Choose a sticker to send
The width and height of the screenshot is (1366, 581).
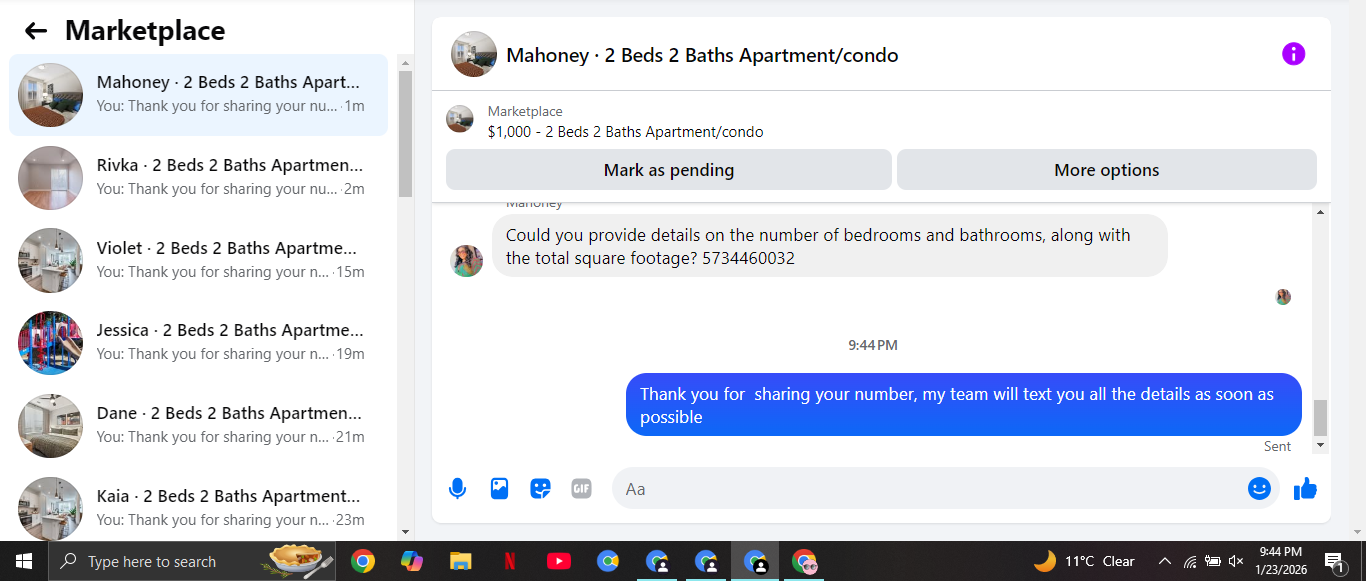click(540, 489)
